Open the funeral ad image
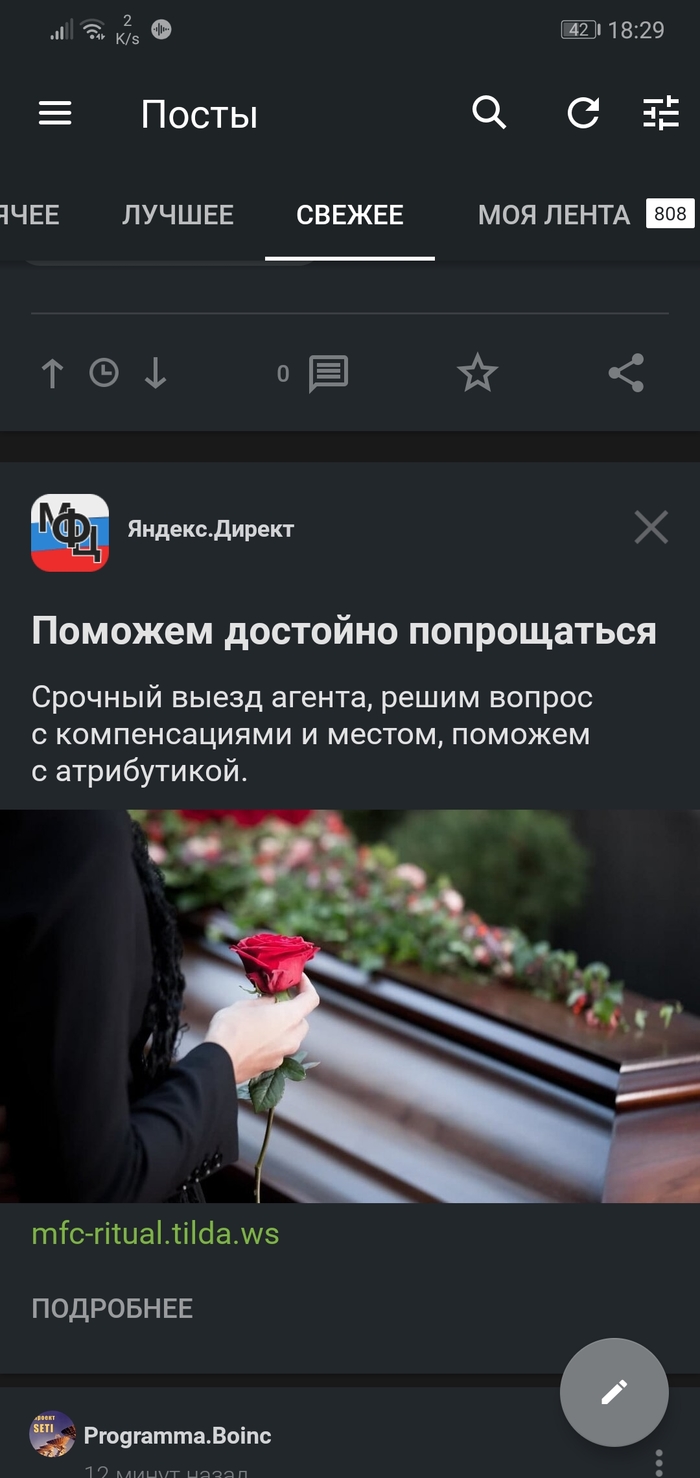 click(350, 1005)
